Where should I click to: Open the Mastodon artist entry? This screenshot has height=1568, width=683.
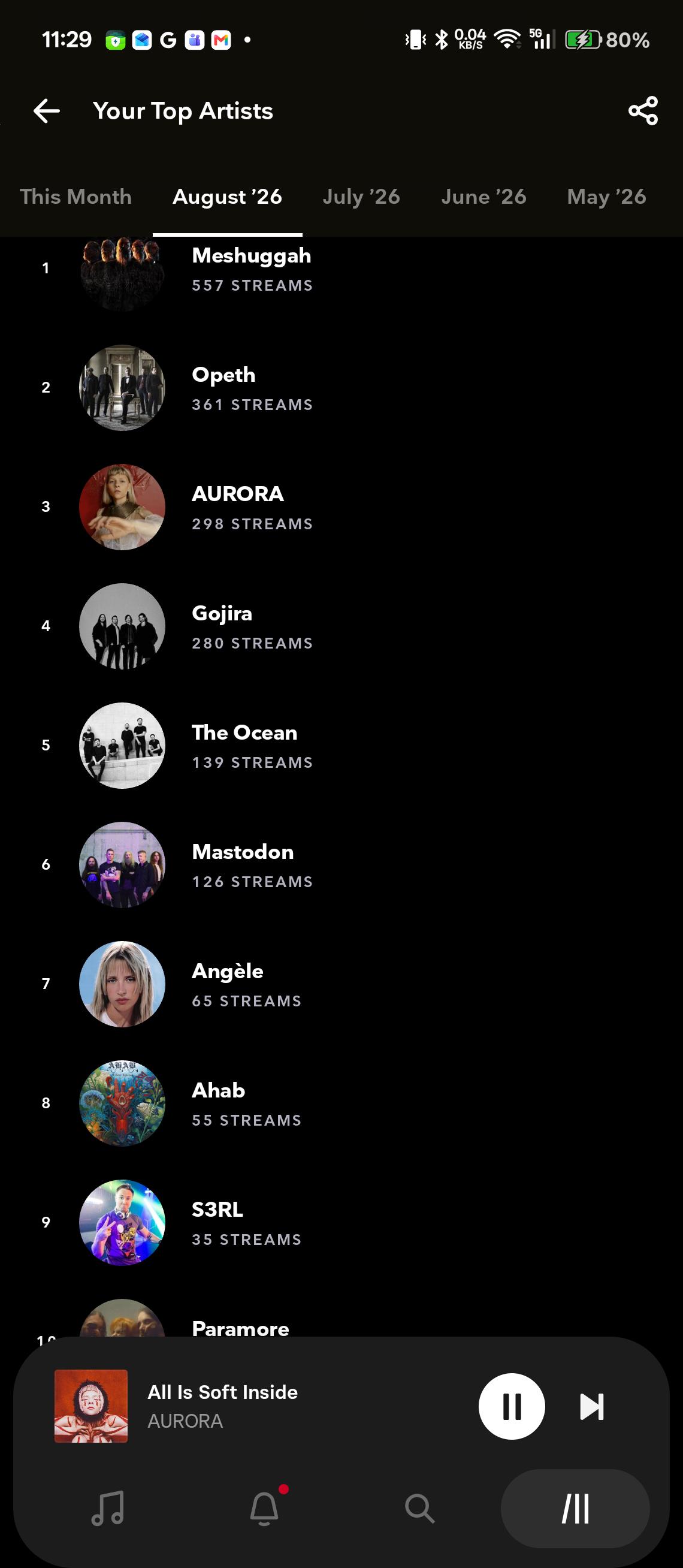[x=341, y=865]
